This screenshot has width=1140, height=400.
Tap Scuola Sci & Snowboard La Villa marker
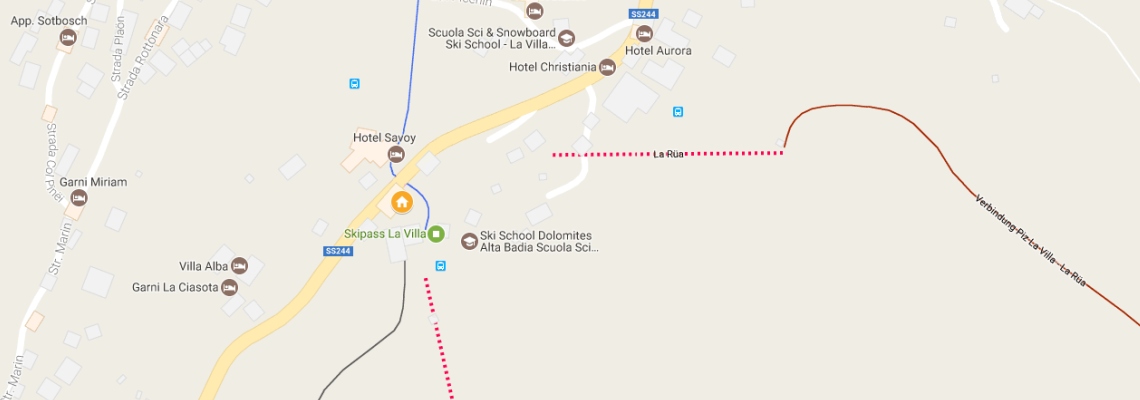coord(567,39)
